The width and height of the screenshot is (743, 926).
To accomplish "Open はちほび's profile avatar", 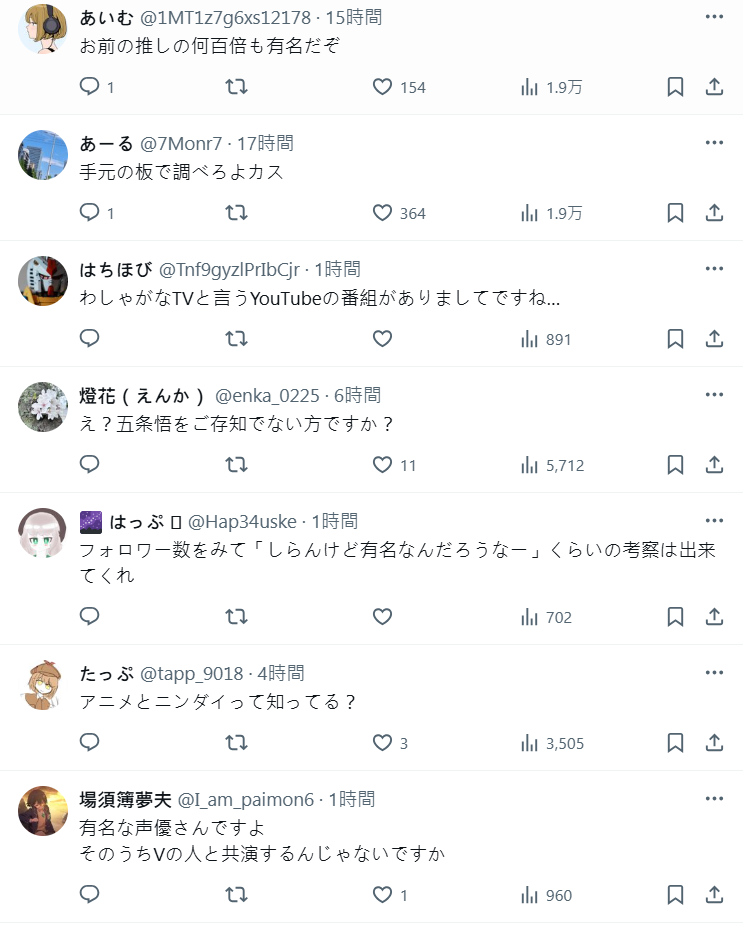I will [x=43, y=281].
